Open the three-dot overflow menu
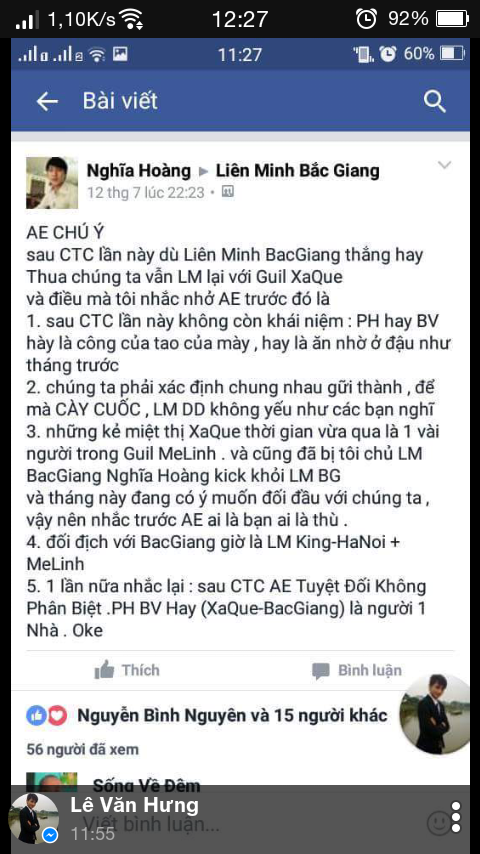 click(x=456, y=817)
